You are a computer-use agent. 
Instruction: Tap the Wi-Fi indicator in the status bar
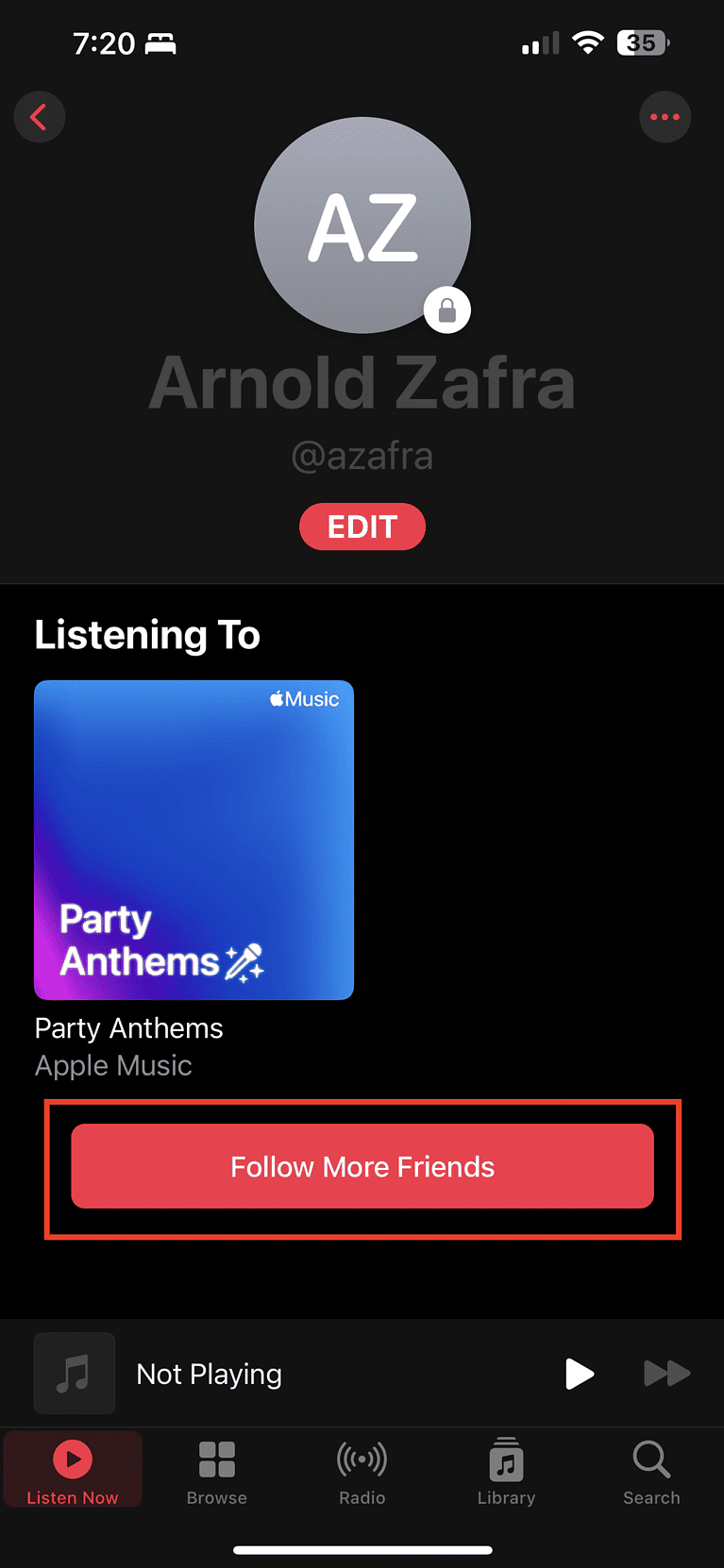[587, 42]
